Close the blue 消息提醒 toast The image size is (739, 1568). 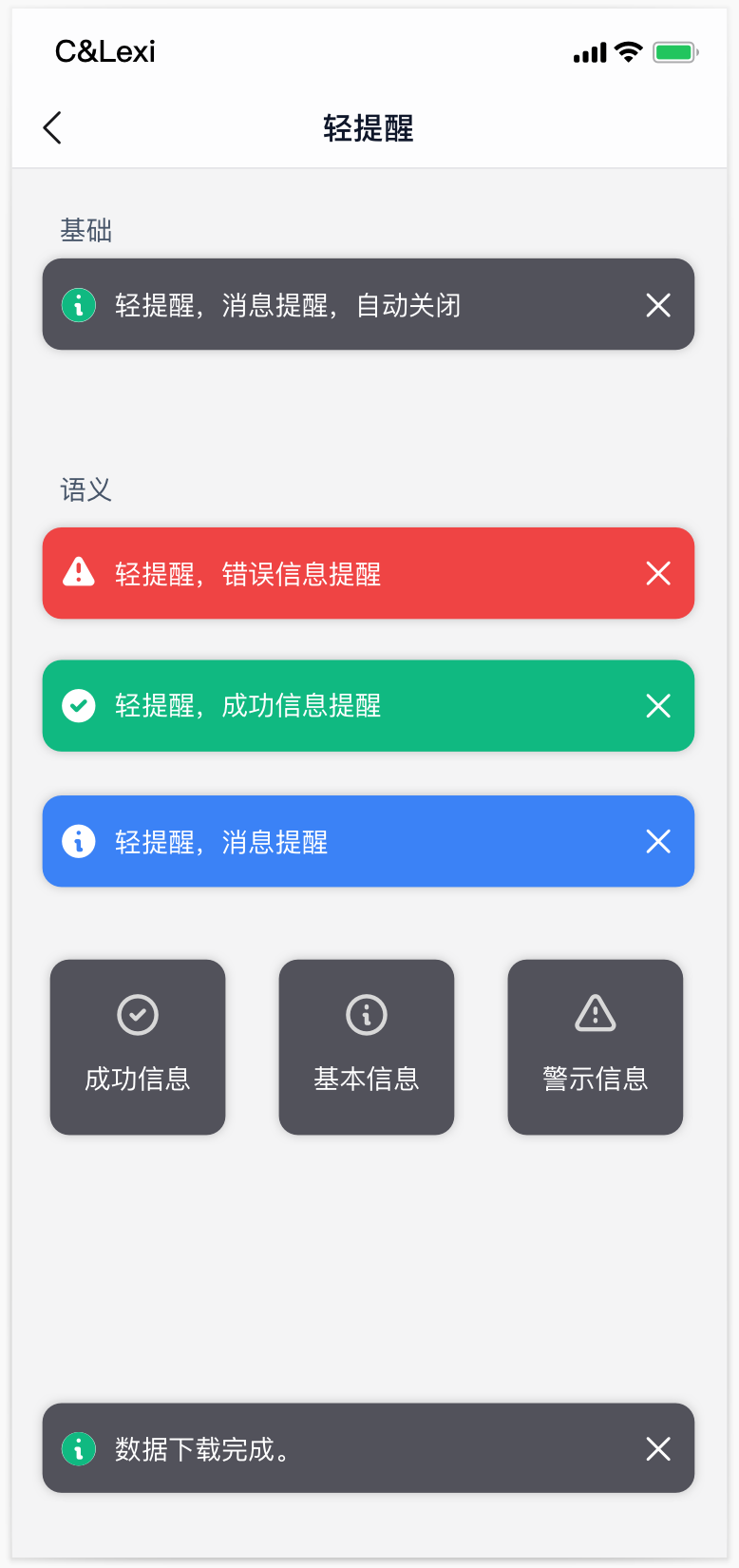click(x=658, y=842)
